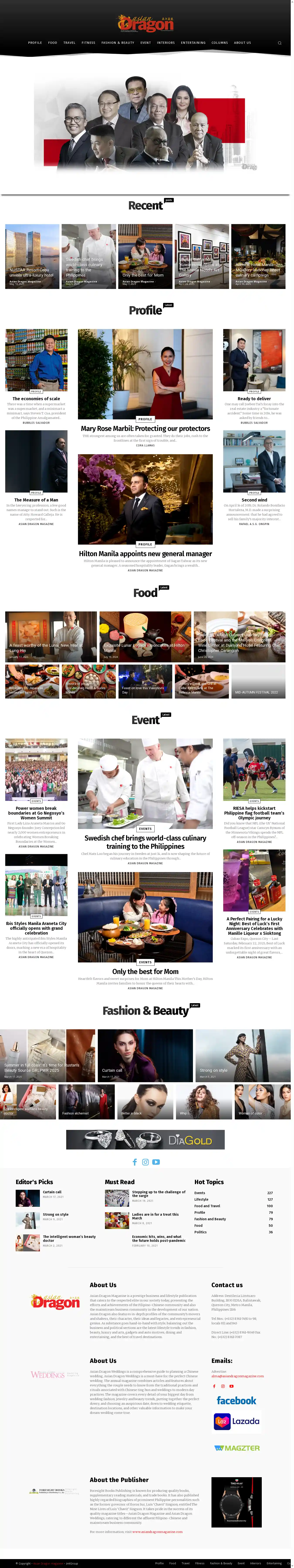Open the Lazada store link
Image resolution: width=294 pixels, height=1568 pixels.
pos(237,1421)
